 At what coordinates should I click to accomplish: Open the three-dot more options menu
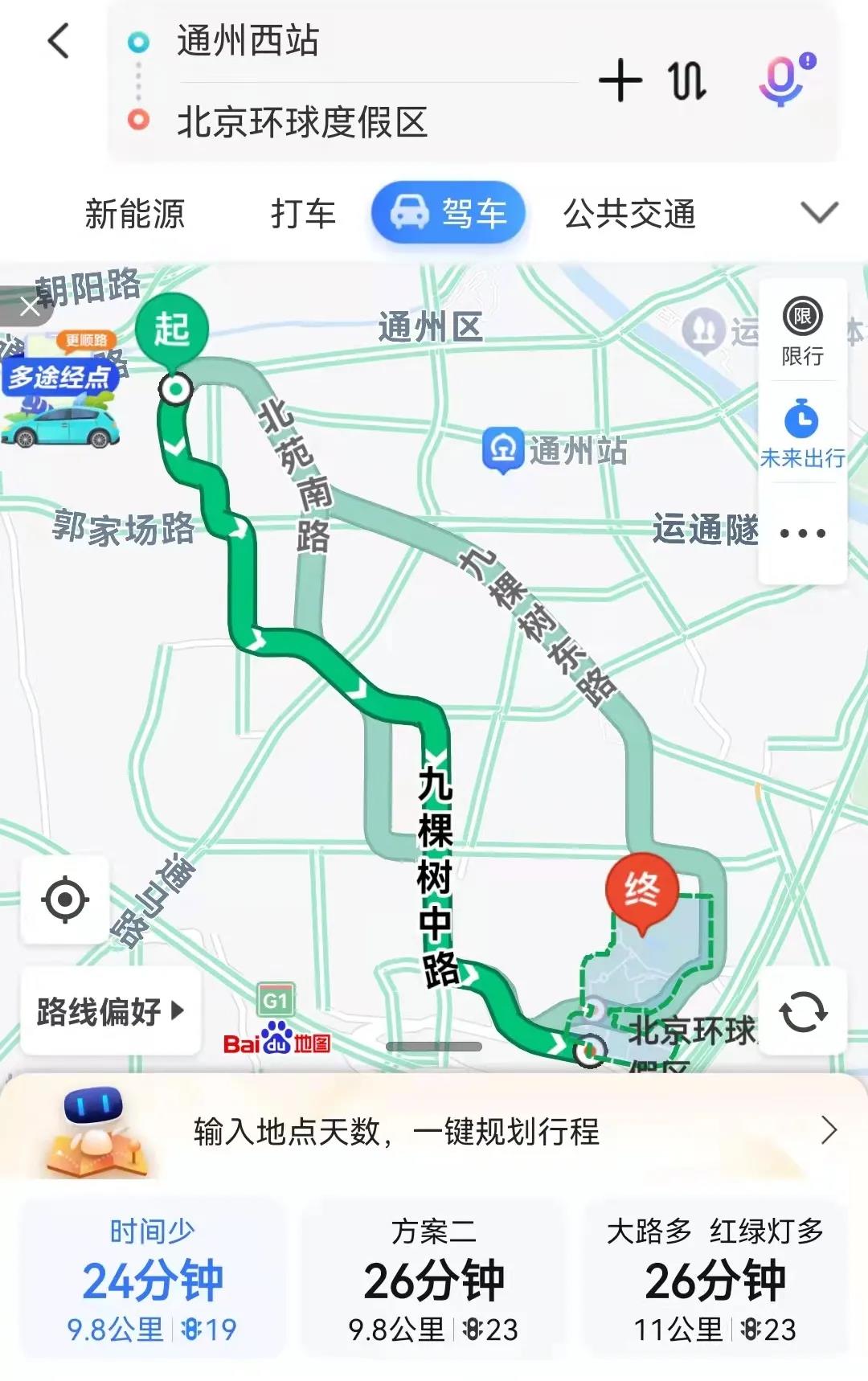tap(802, 533)
